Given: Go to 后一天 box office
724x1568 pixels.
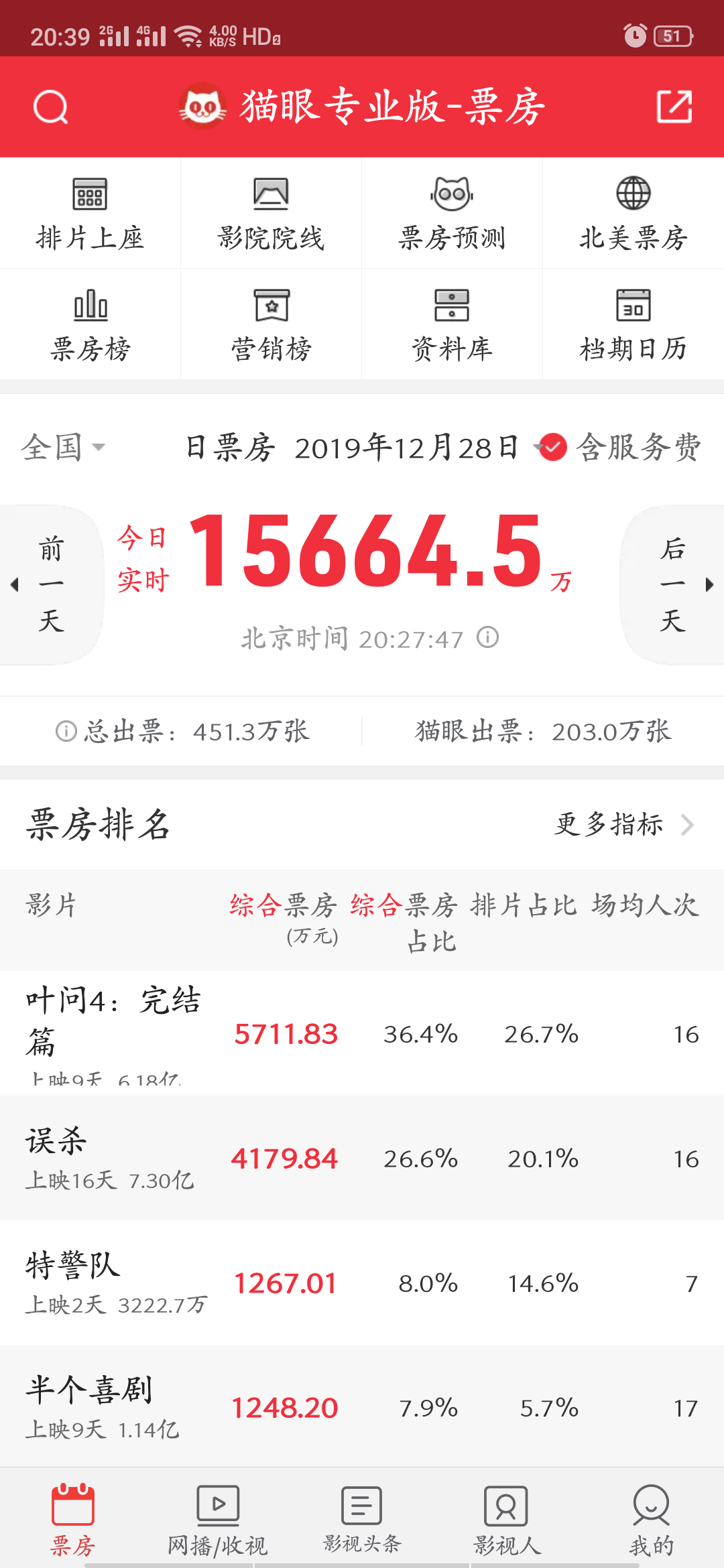Looking at the screenshot, I should (x=673, y=584).
